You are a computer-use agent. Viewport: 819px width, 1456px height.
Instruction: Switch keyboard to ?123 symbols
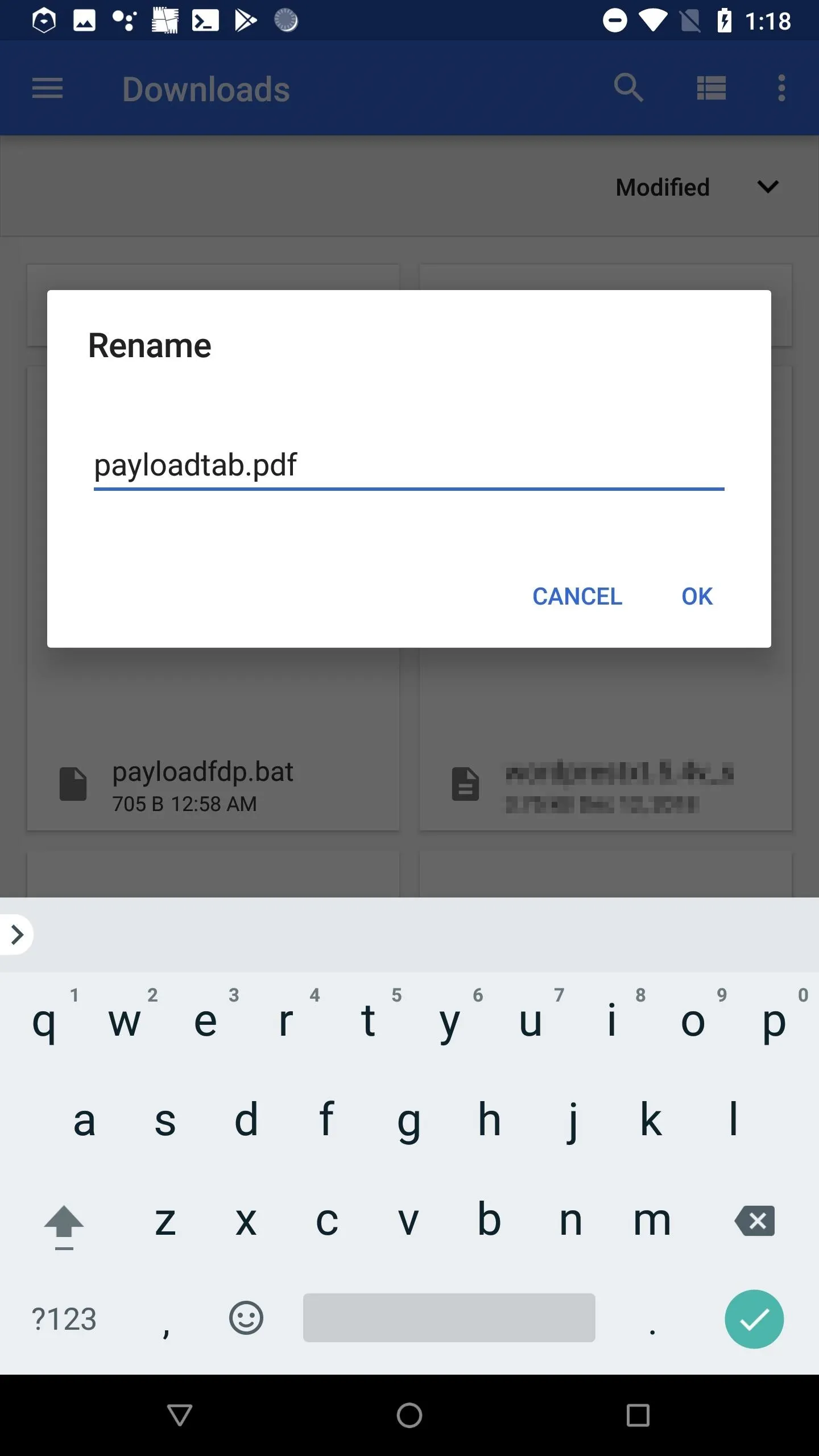(64, 1319)
